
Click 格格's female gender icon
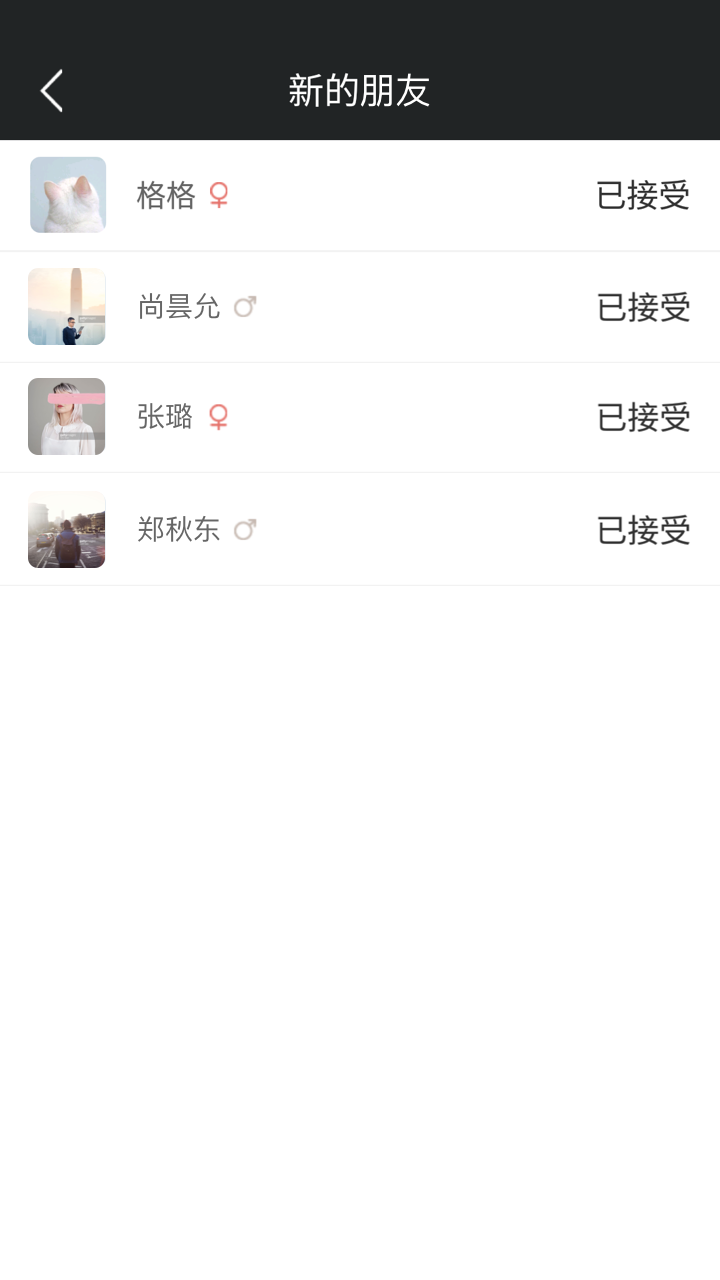click(x=220, y=196)
